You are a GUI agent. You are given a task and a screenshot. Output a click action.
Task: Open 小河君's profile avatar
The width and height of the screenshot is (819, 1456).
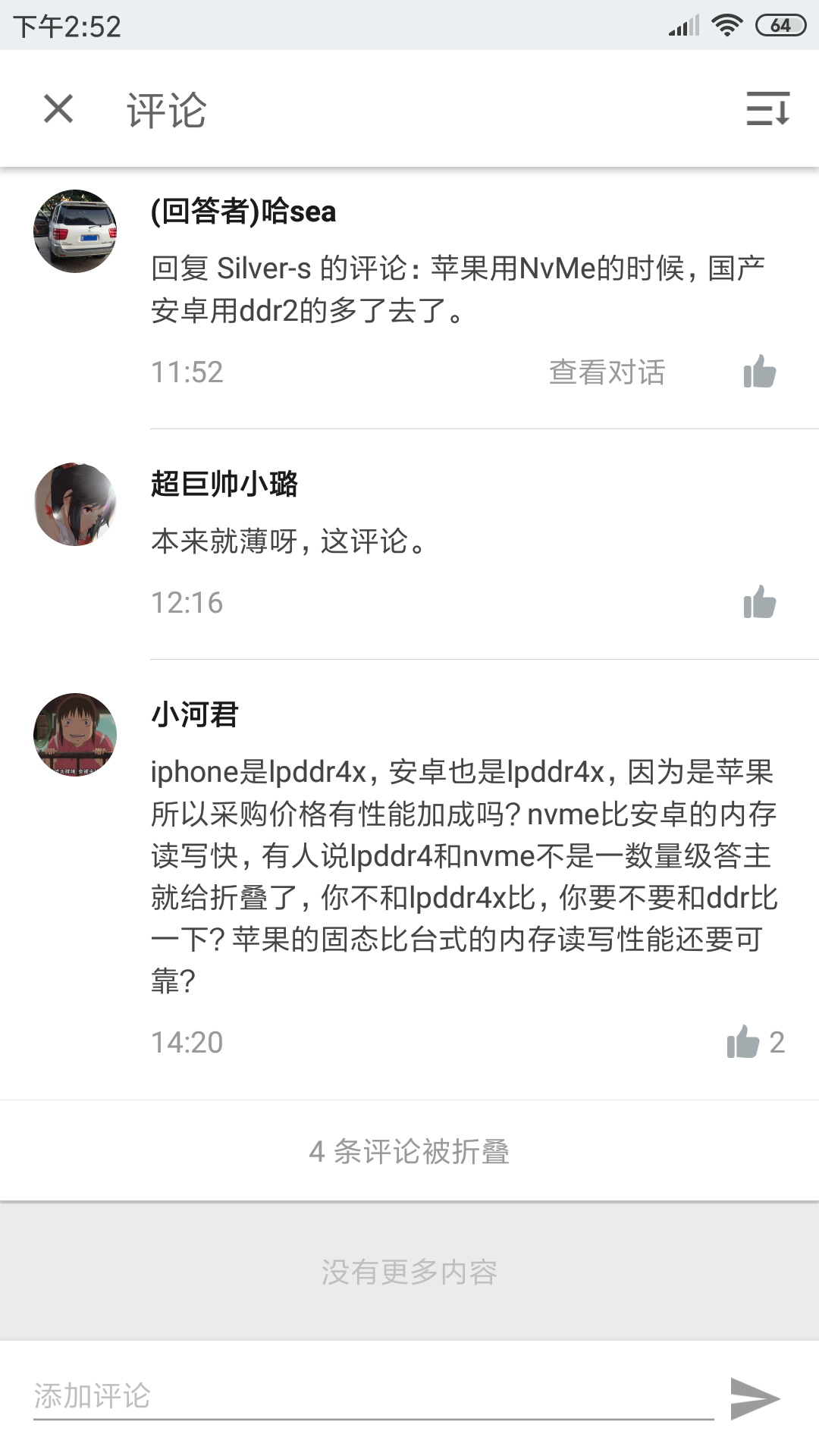[75, 734]
